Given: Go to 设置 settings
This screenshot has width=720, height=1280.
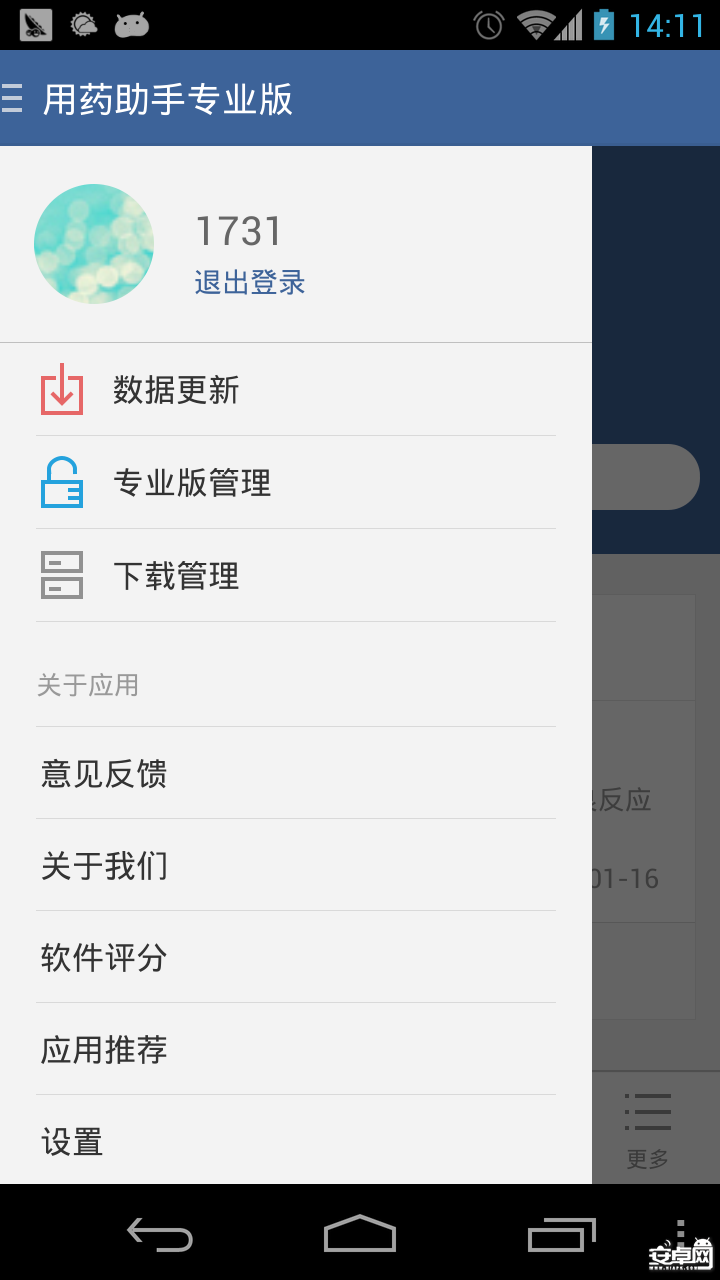Looking at the screenshot, I should (295, 1141).
